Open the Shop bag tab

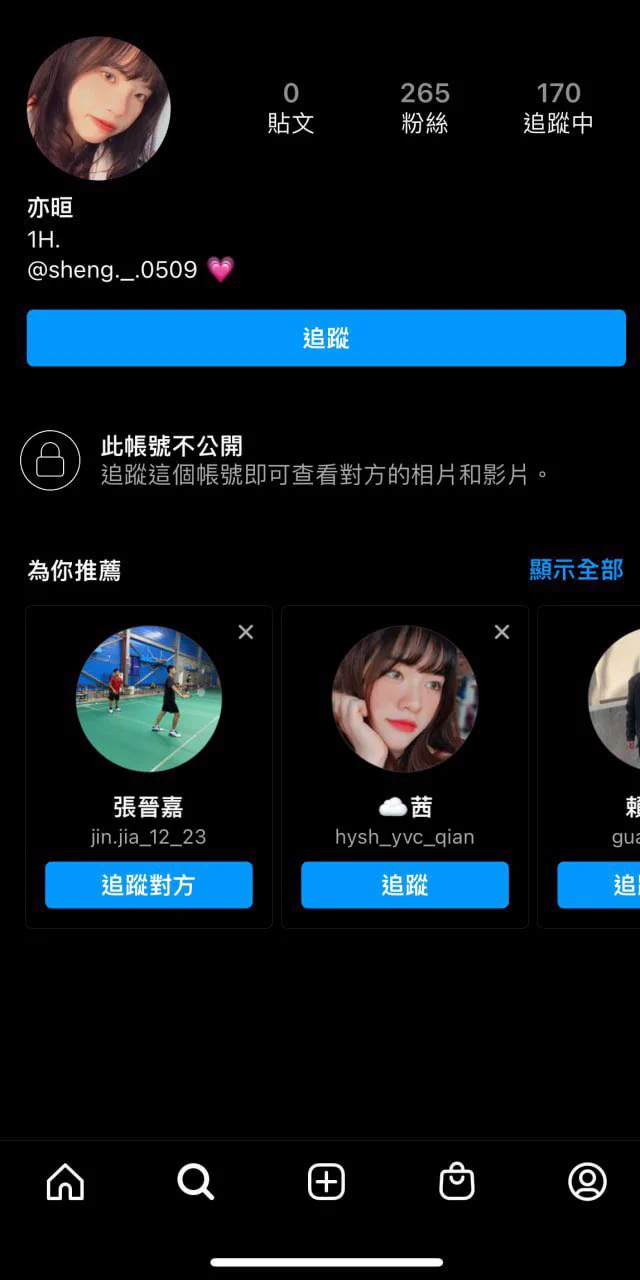[457, 1182]
